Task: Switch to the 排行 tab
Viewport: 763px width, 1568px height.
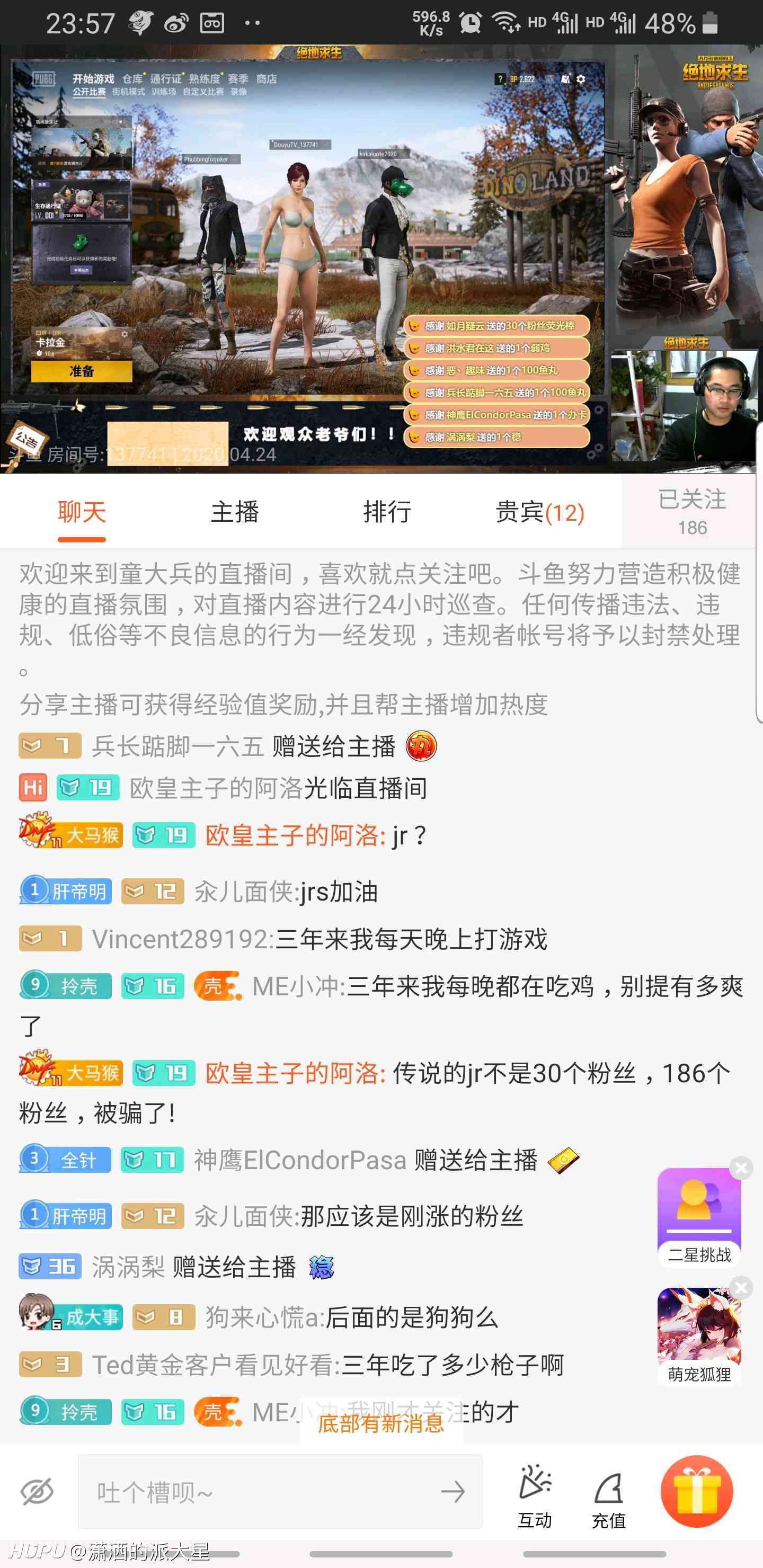Action: [387, 512]
